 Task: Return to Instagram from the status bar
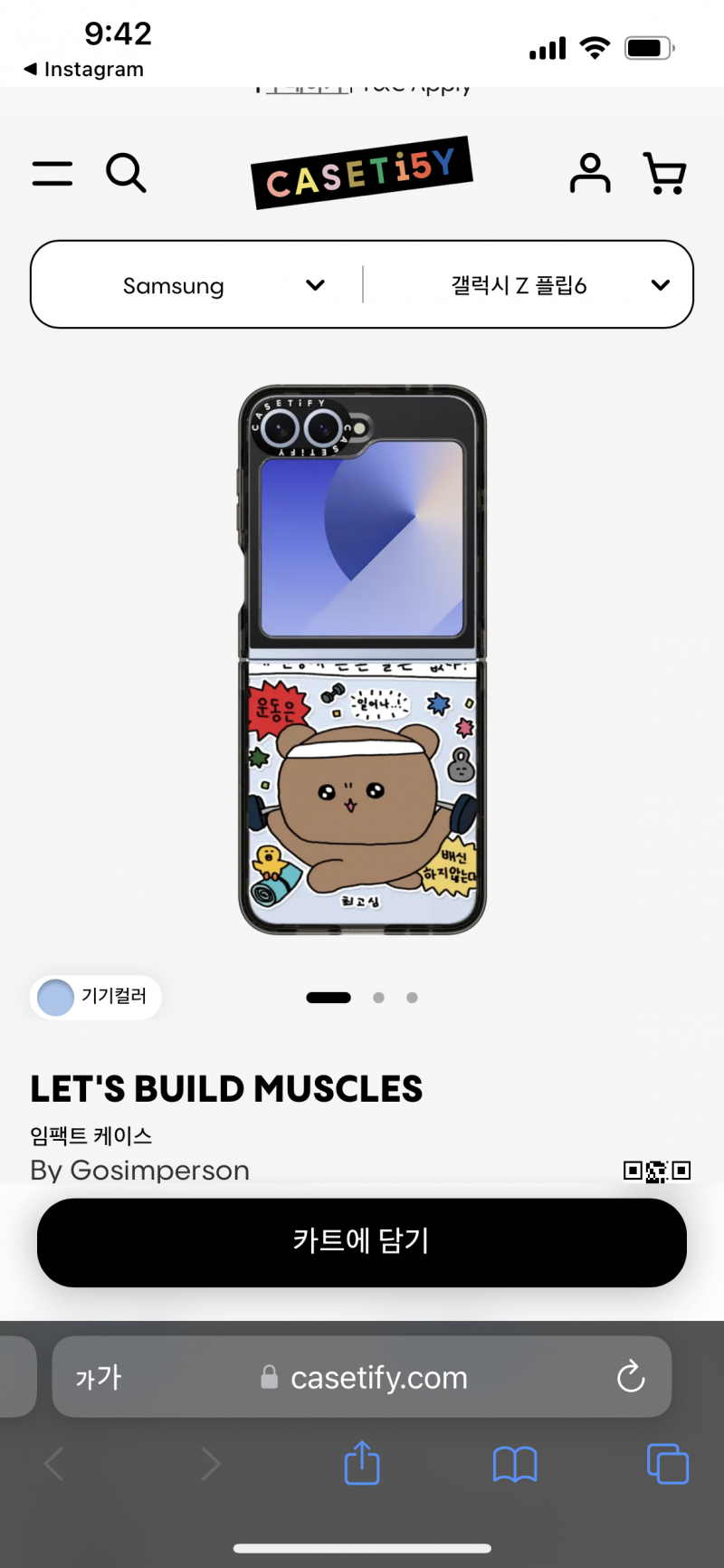pos(83,70)
